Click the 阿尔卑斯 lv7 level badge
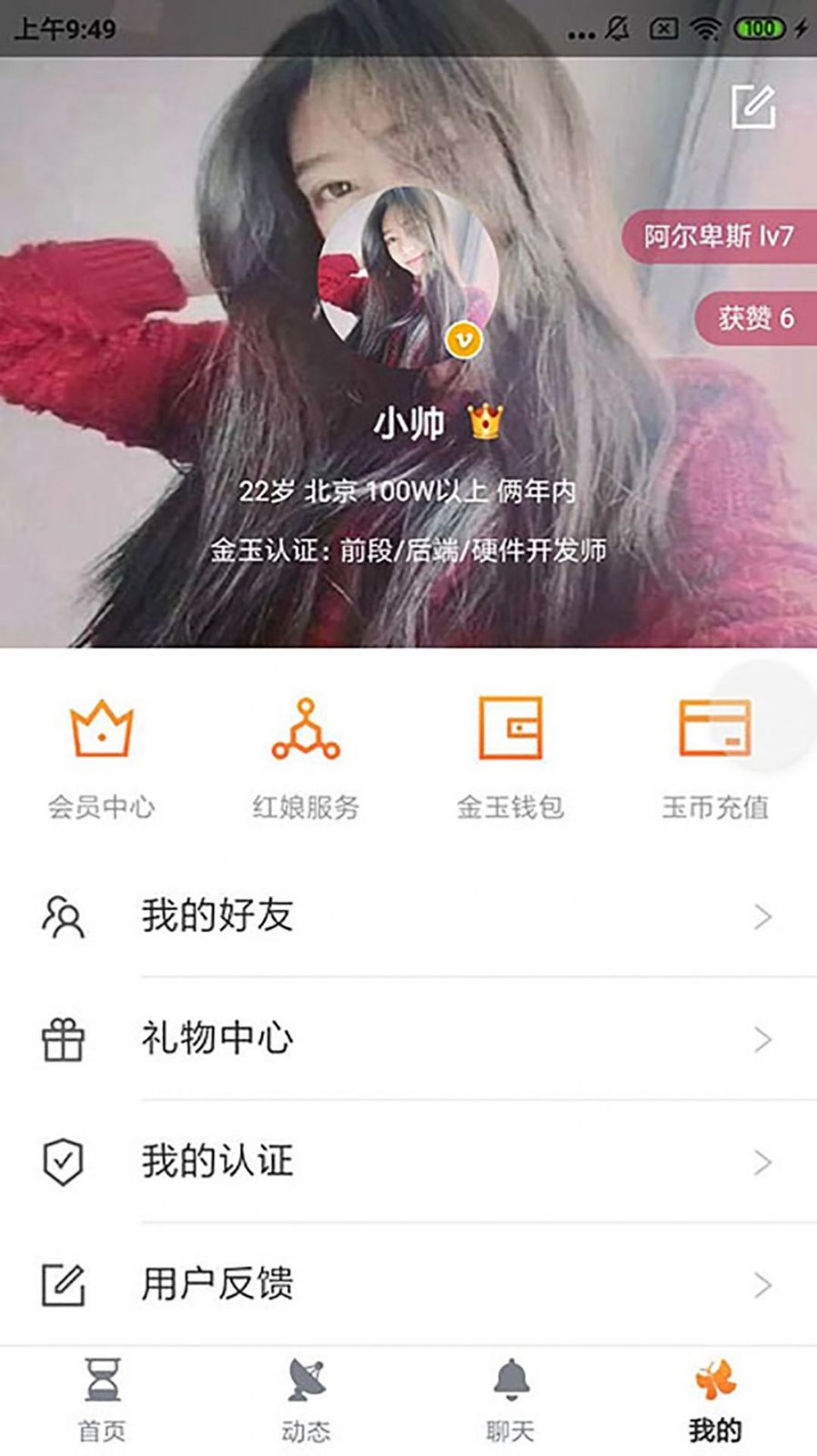The height and width of the screenshot is (1456, 817). pyautogui.click(x=719, y=237)
